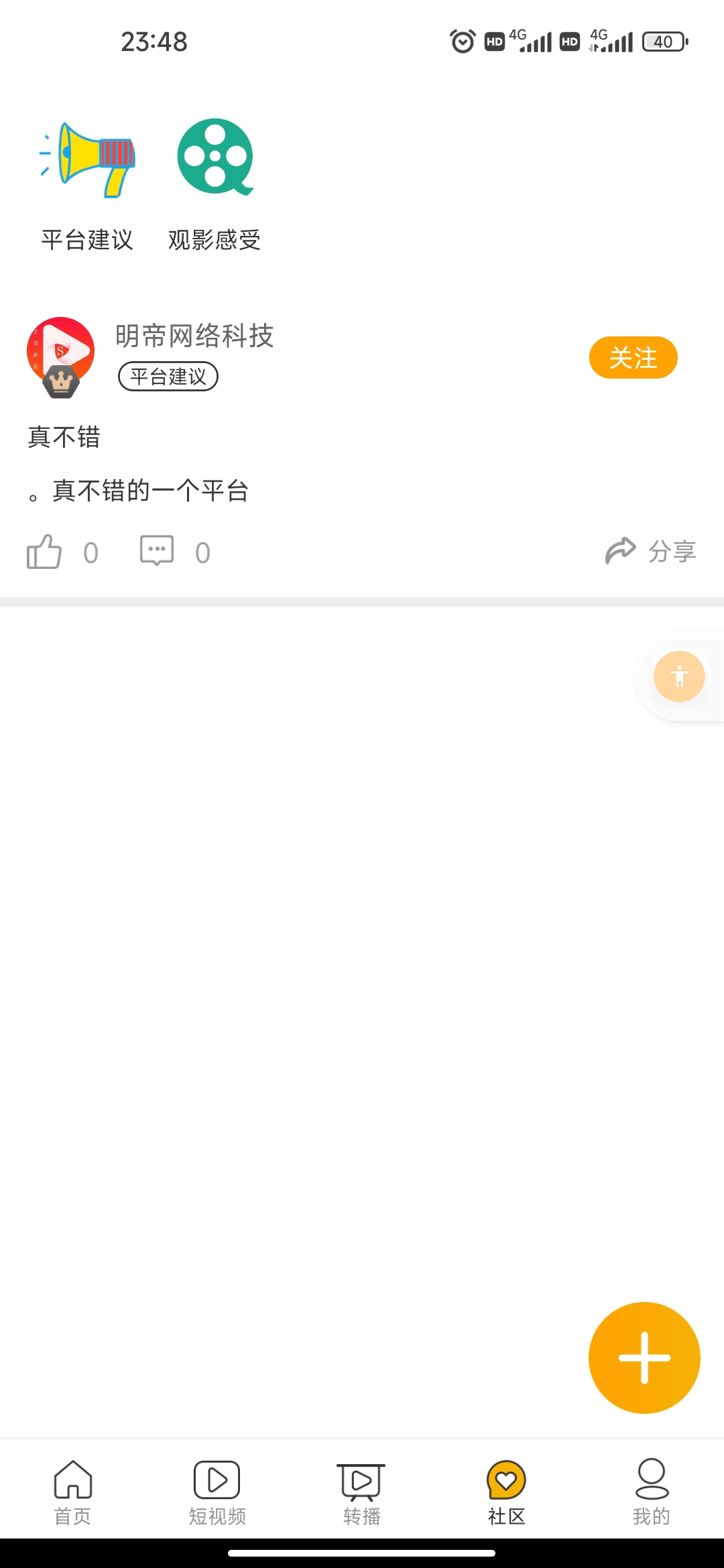Go to the 短视频 tab
Viewport: 724px width, 1568px height.
[x=217, y=1492]
